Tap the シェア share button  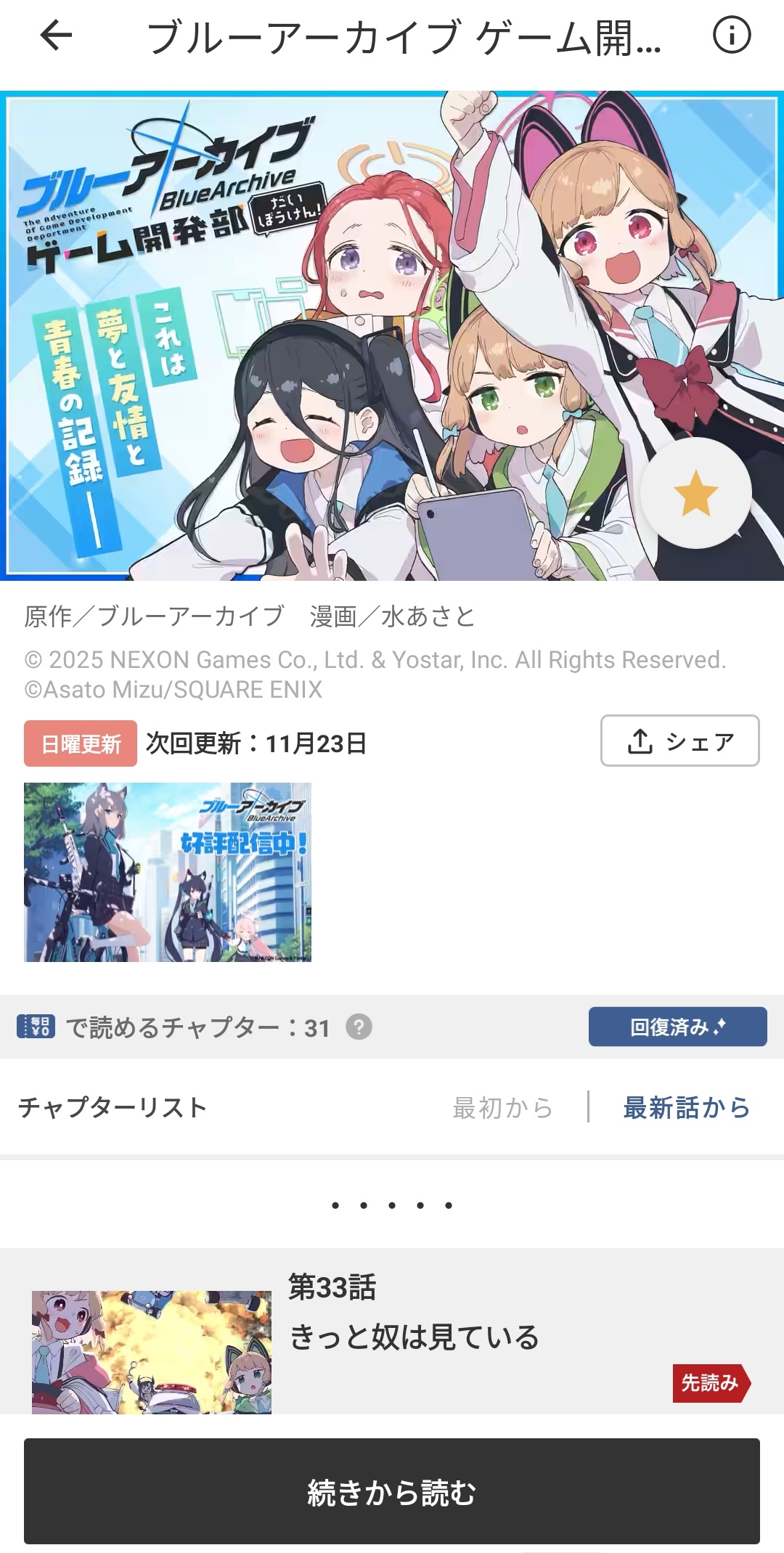[679, 741]
